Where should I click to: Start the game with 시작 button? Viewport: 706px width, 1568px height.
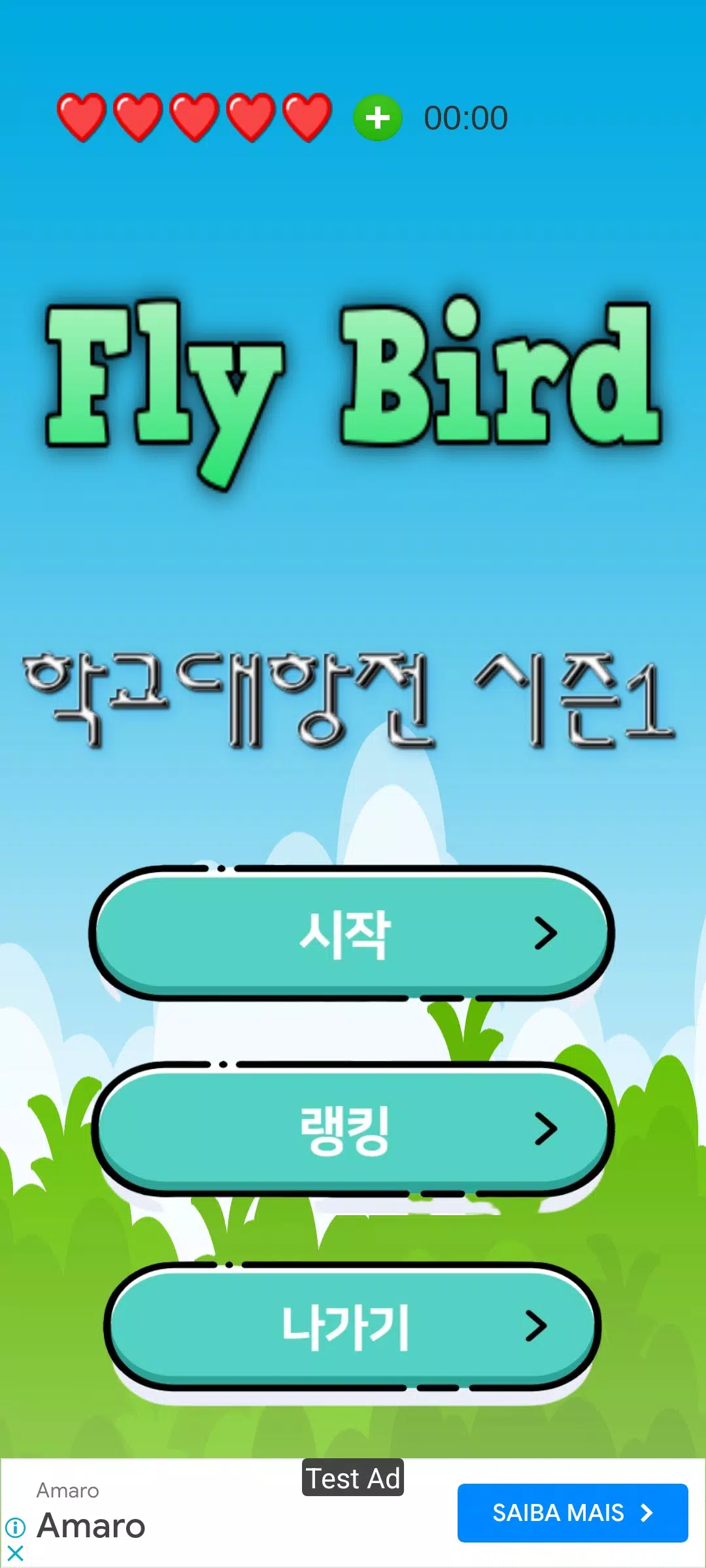352,933
